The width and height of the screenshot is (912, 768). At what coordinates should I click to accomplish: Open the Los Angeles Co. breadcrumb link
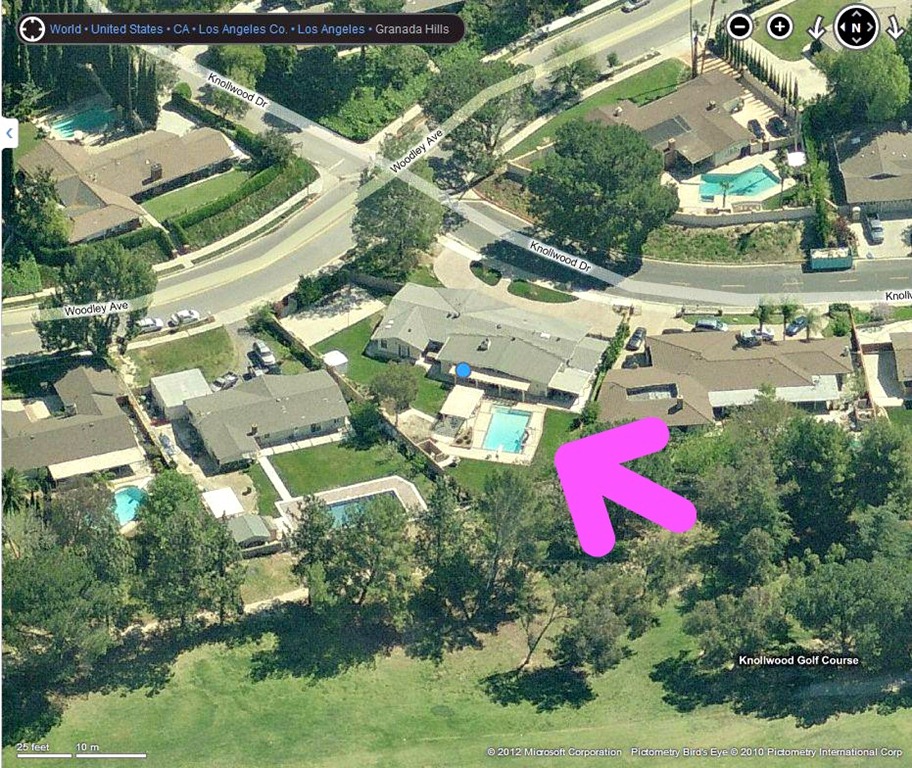[241, 29]
